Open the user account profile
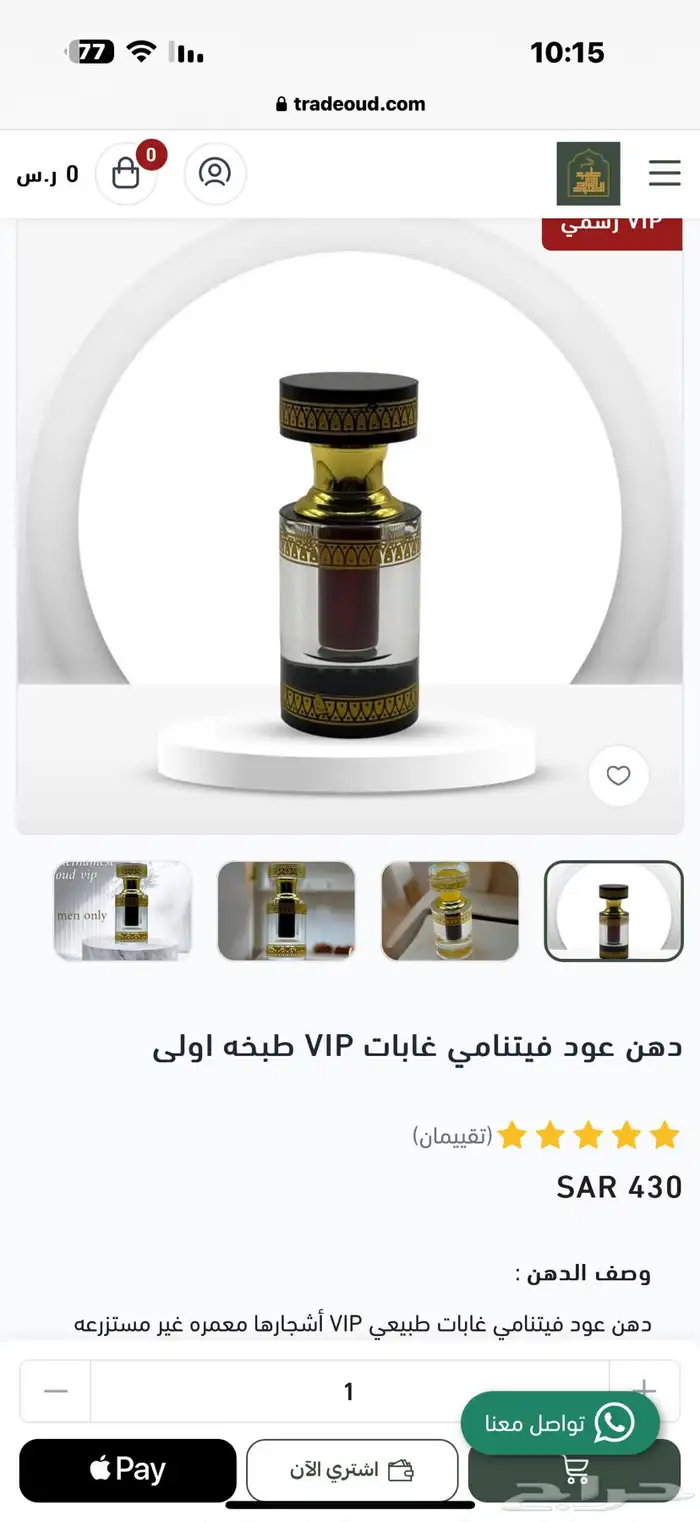Screen dimensions: 700x1522 [214, 173]
